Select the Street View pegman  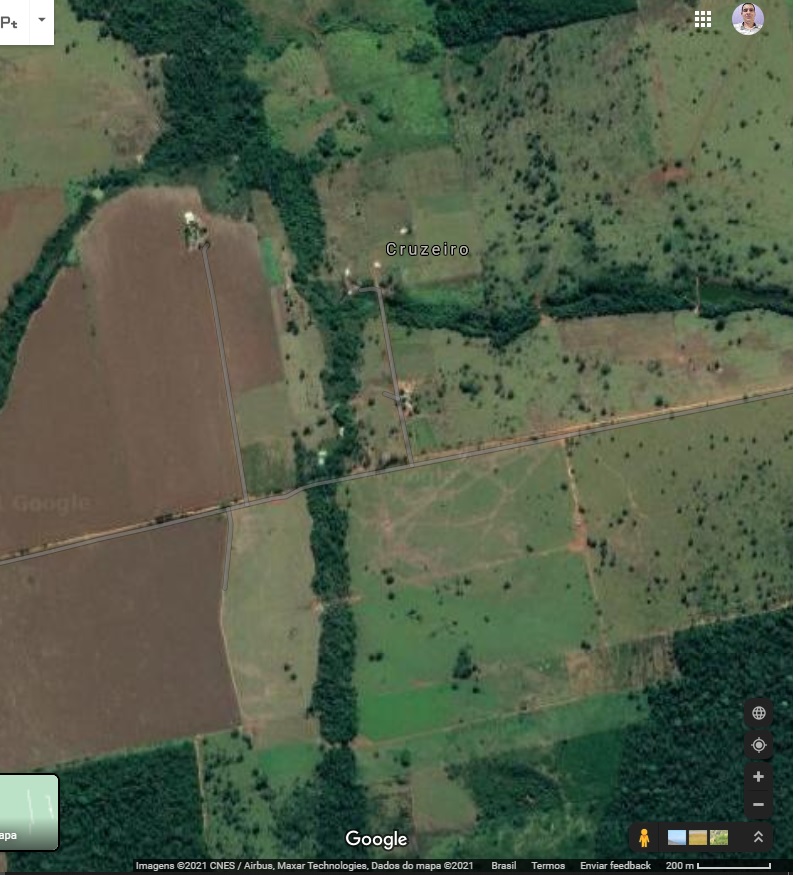(644, 837)
